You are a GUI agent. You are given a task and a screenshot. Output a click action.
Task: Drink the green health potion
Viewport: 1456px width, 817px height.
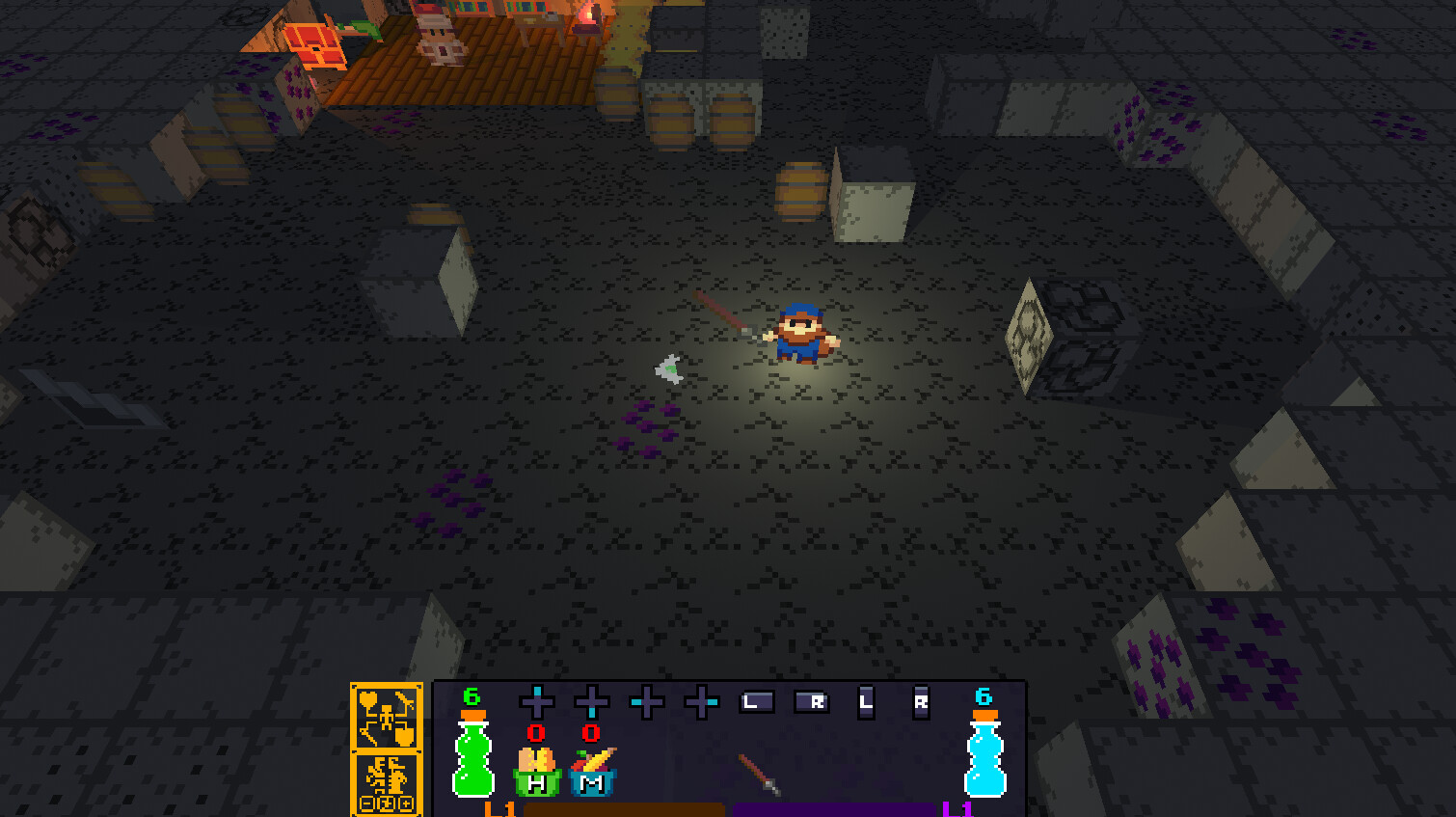[473, 758]
